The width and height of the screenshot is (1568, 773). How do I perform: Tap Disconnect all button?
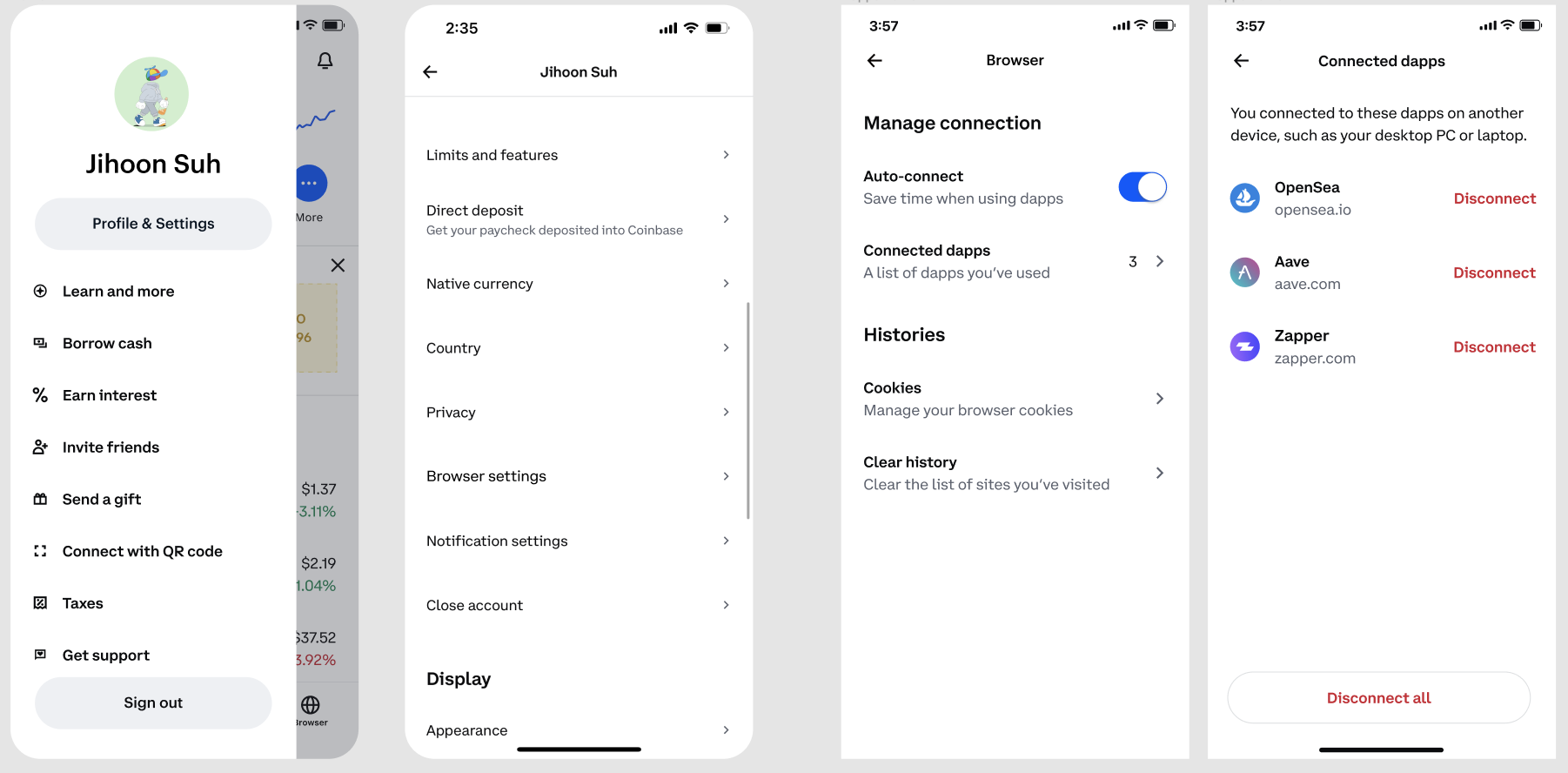tap(1378, 698)
